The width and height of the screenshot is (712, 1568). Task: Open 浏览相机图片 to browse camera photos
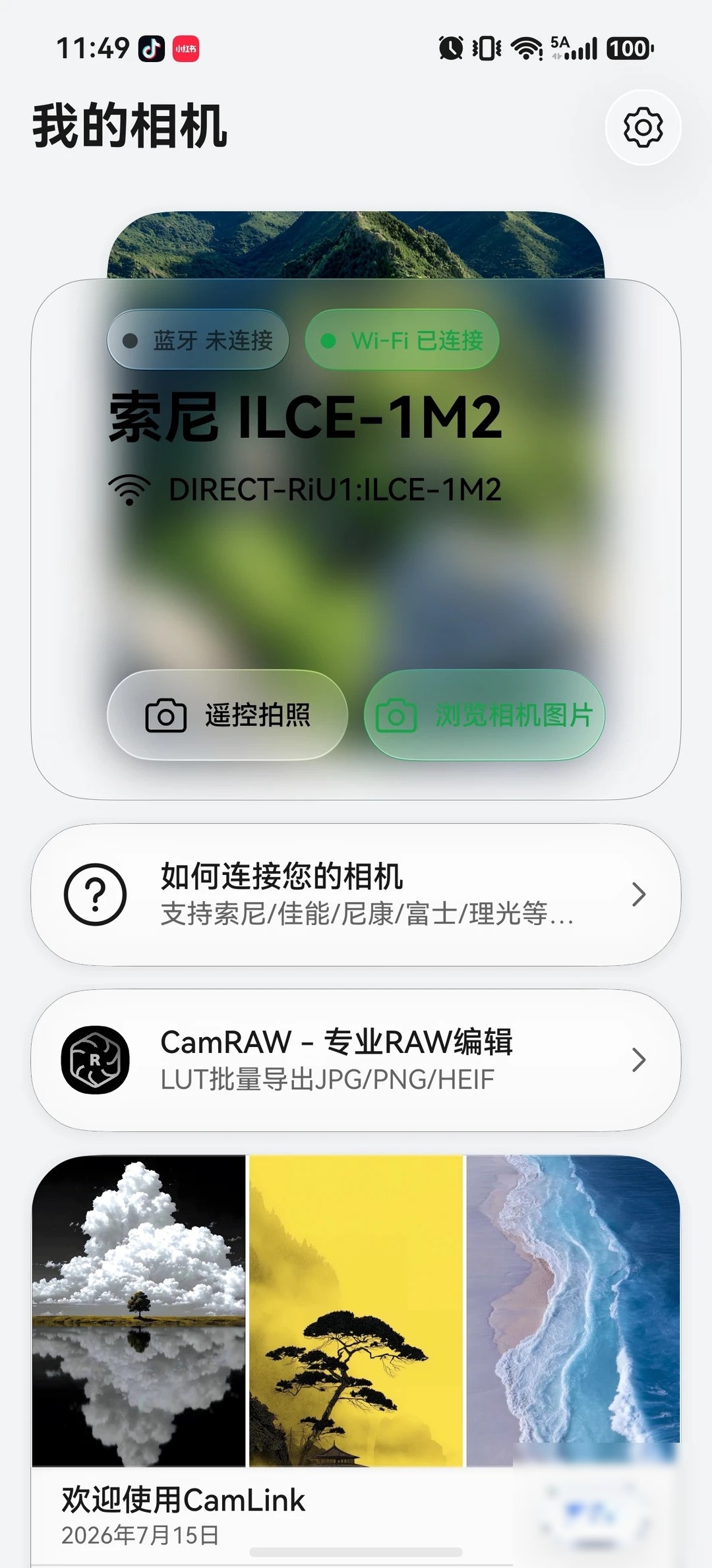tap(485, 715)
